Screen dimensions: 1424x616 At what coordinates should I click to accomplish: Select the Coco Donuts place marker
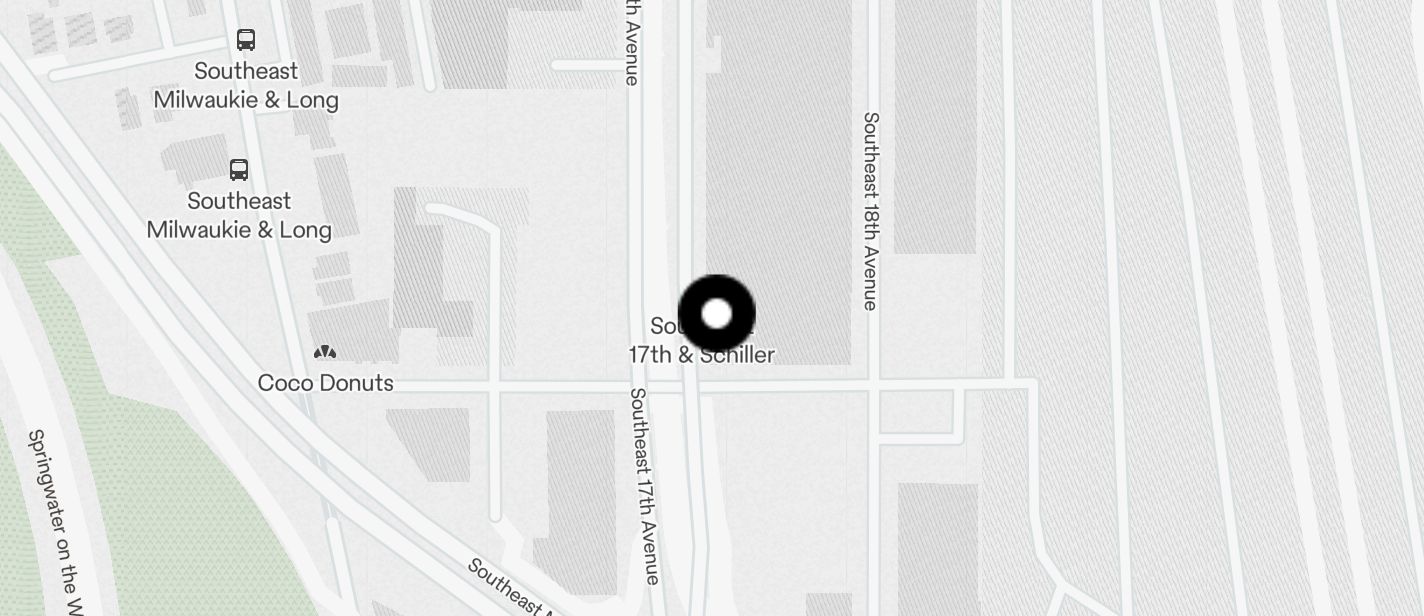[x=325, y=353]
